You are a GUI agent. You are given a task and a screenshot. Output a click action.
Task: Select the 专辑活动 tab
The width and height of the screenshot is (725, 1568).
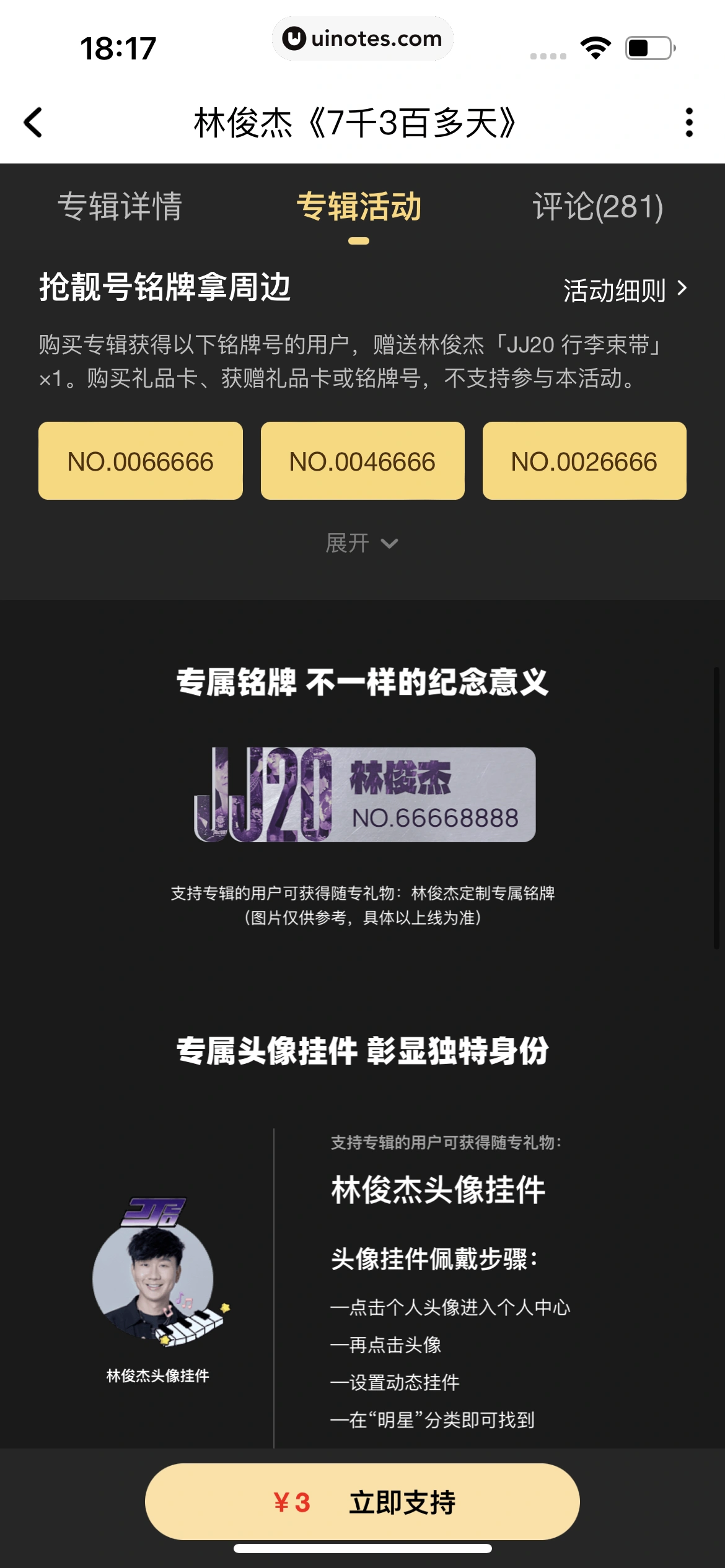(359, 206)
